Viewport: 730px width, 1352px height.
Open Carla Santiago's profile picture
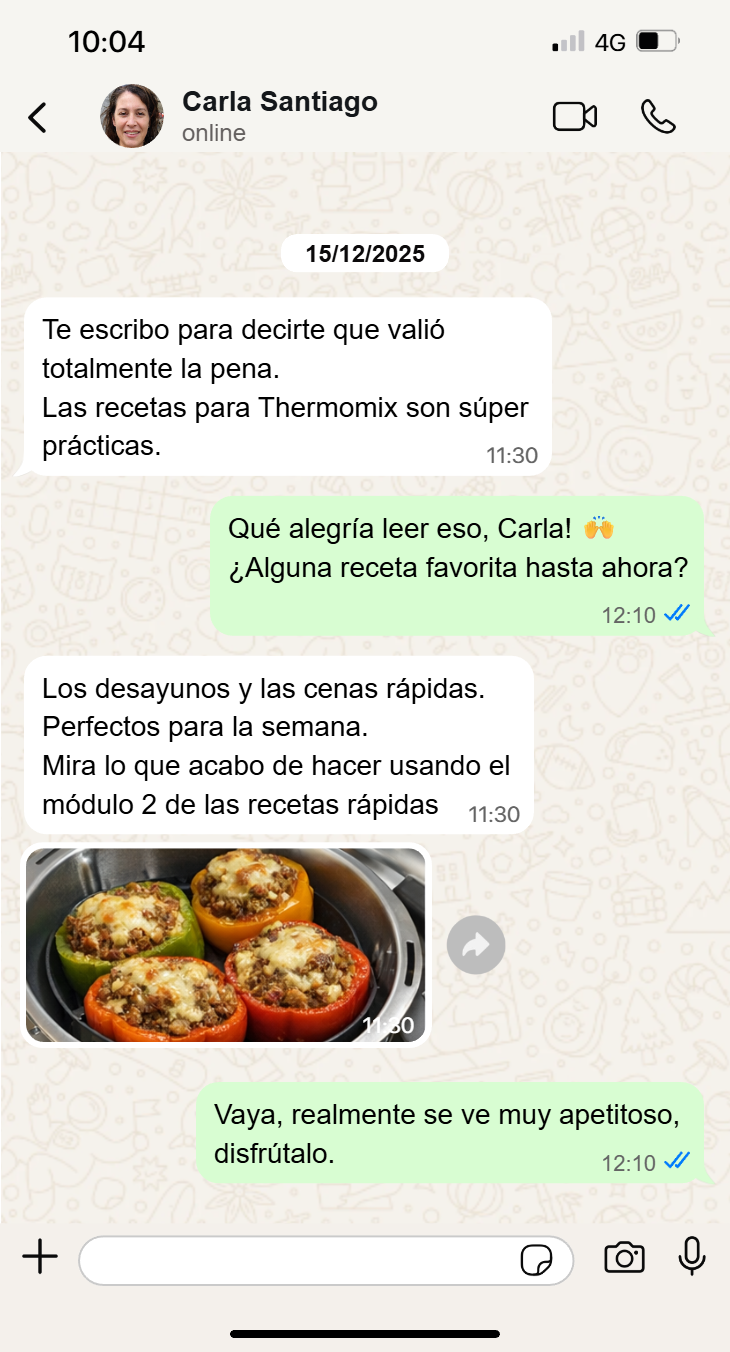click(132, 116)
